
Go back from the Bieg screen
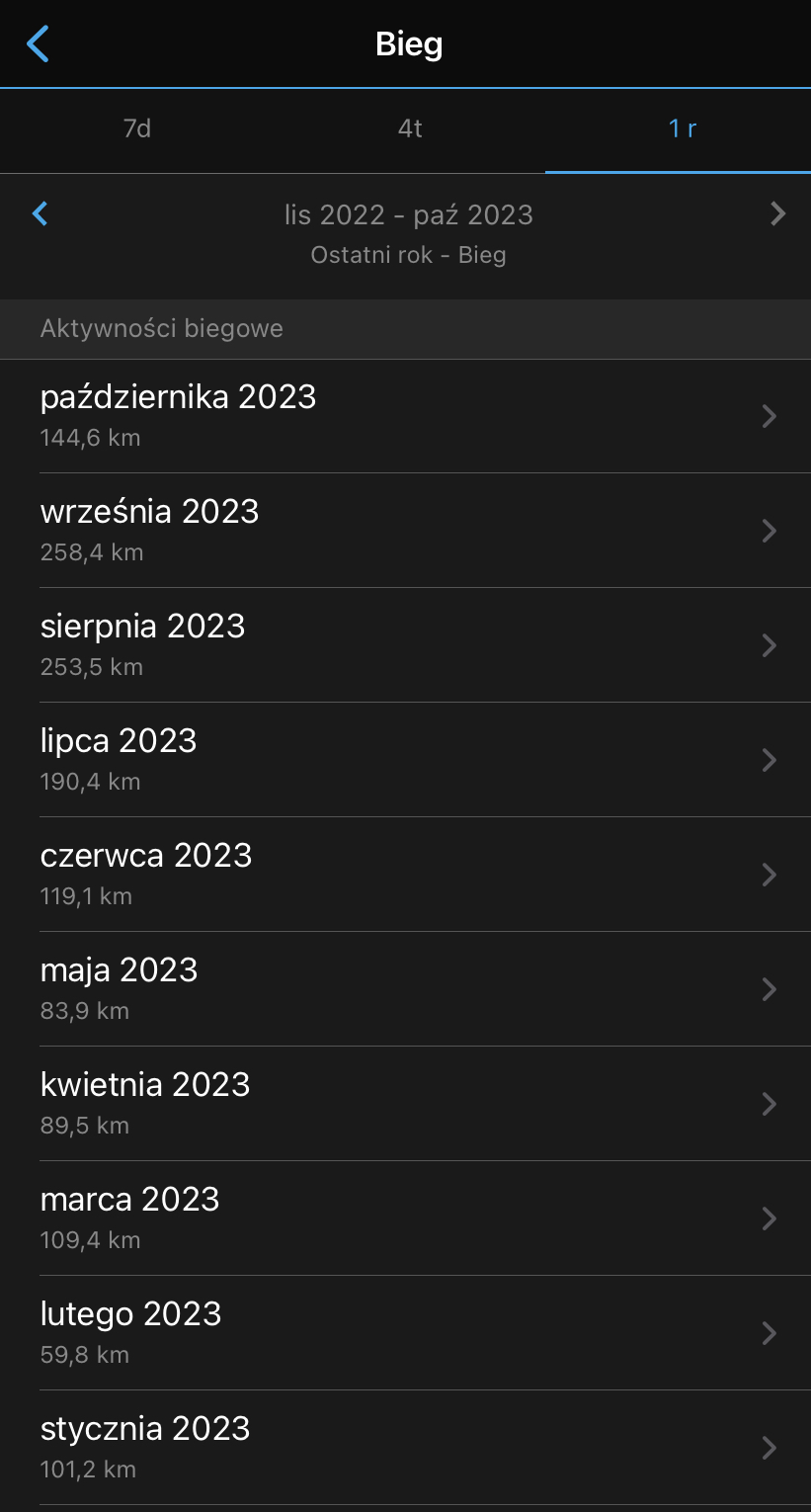[38, 44]
